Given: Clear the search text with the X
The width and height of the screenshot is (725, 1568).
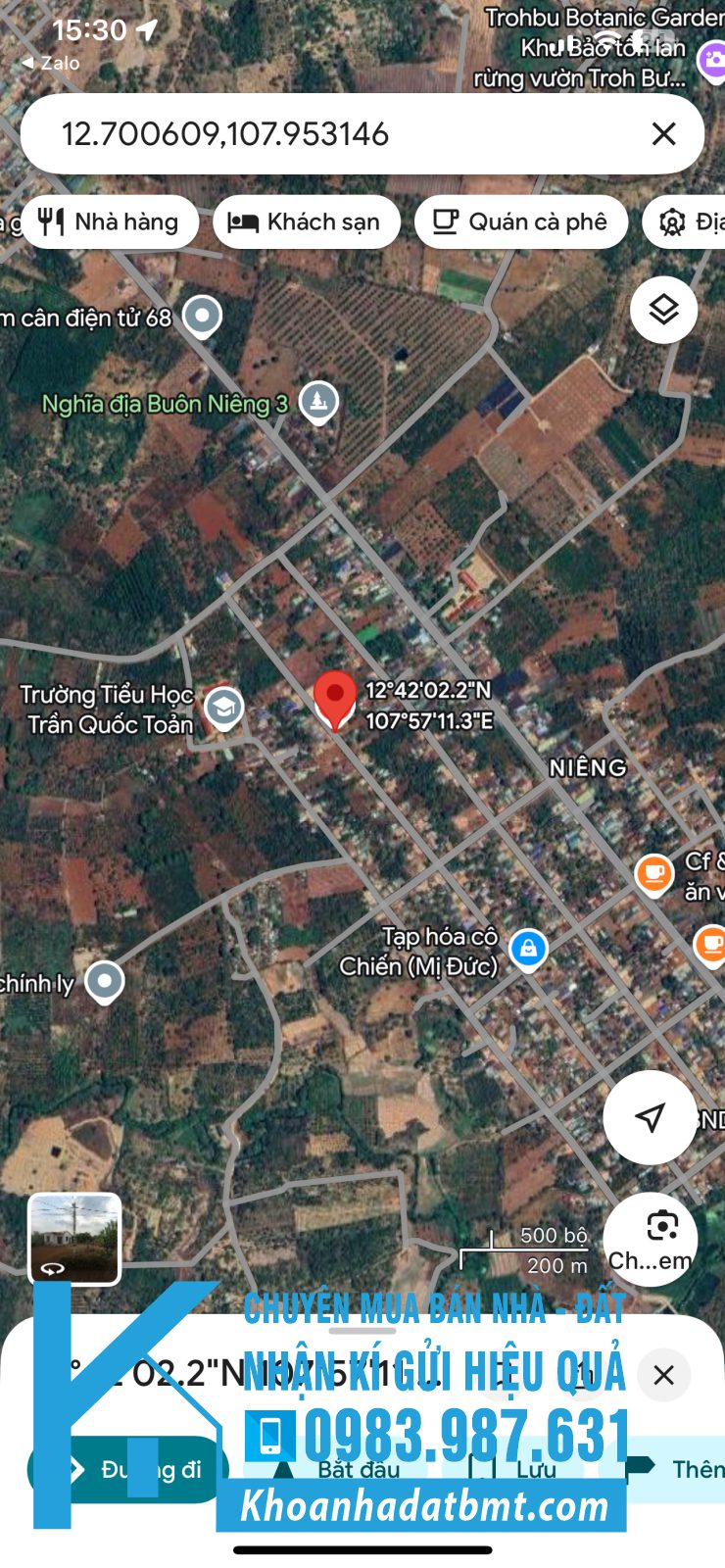Looking at the screenshot, I should pyautogui.click(x=663, y=134).
